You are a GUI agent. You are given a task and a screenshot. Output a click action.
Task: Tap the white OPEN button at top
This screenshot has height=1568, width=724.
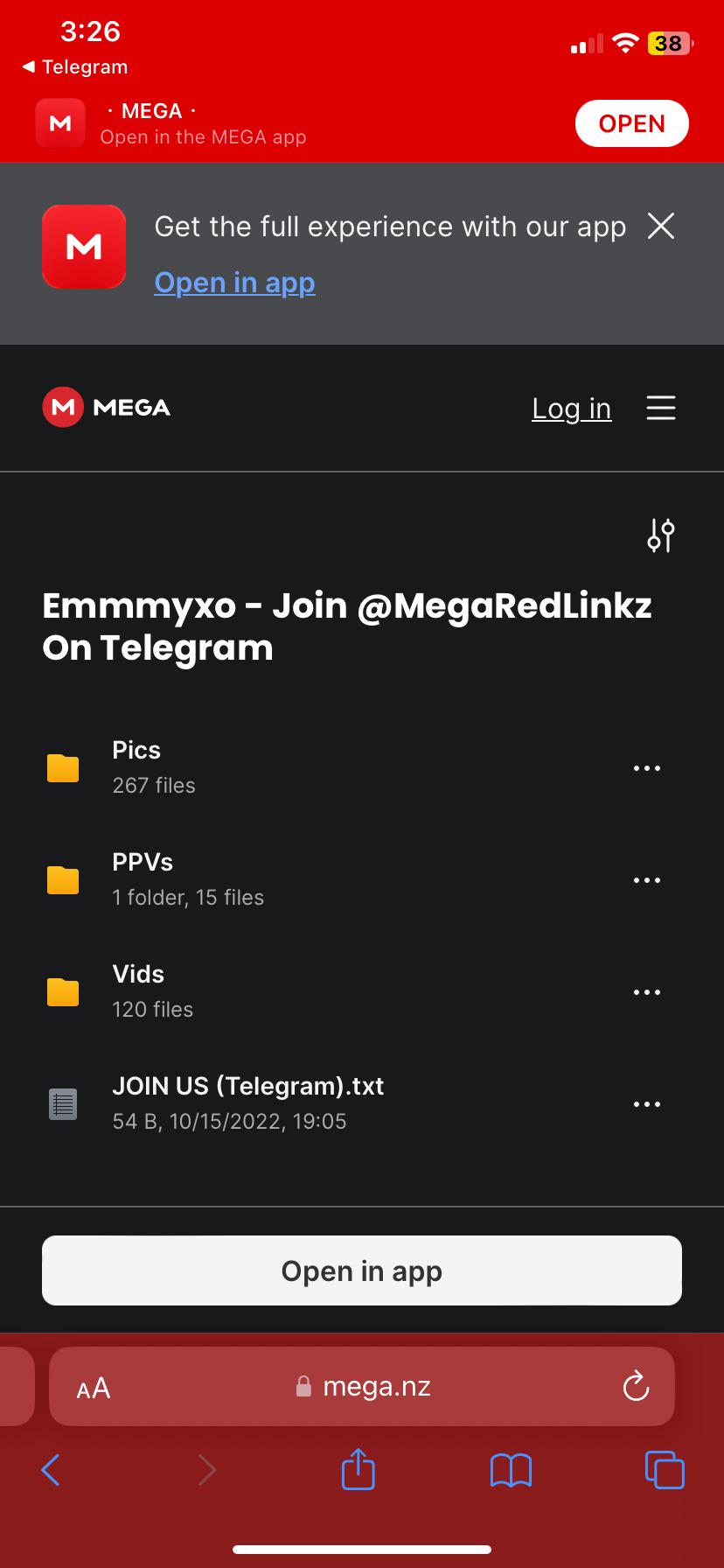631,123
